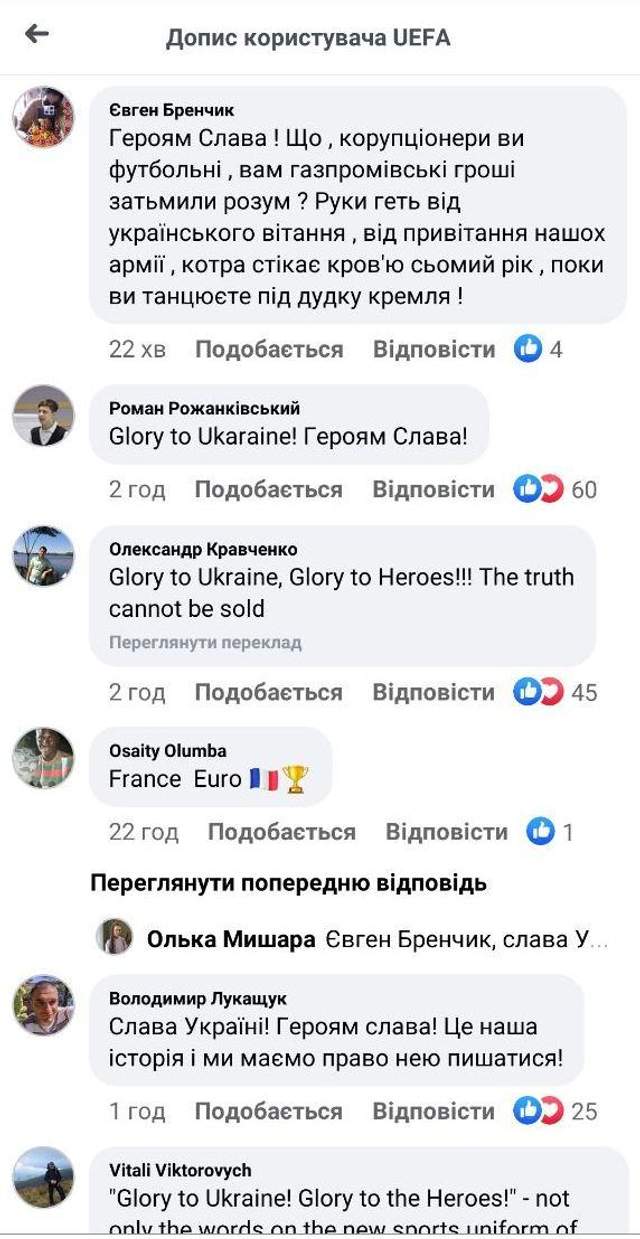Open Євген Бренчик's profile picture
640x1239 pixels.
pos(43,117)
